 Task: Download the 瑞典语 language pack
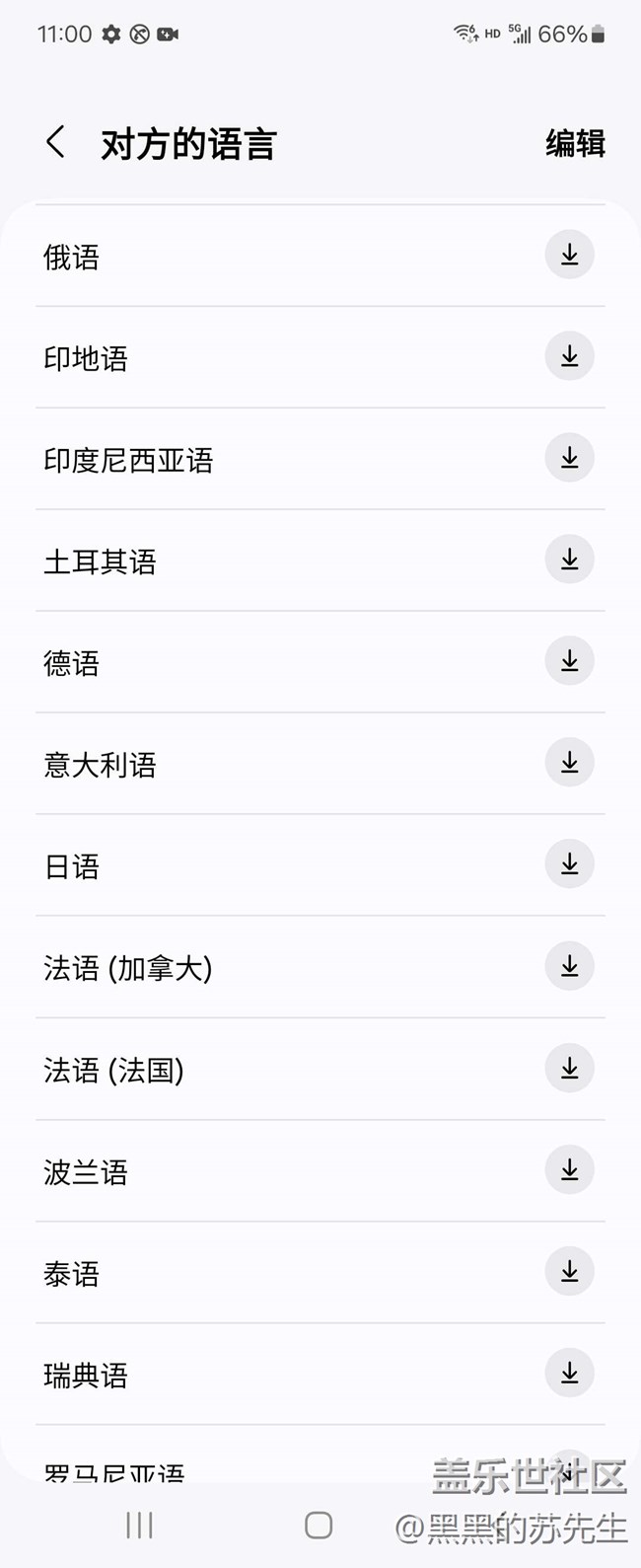tap(569, 1374)
